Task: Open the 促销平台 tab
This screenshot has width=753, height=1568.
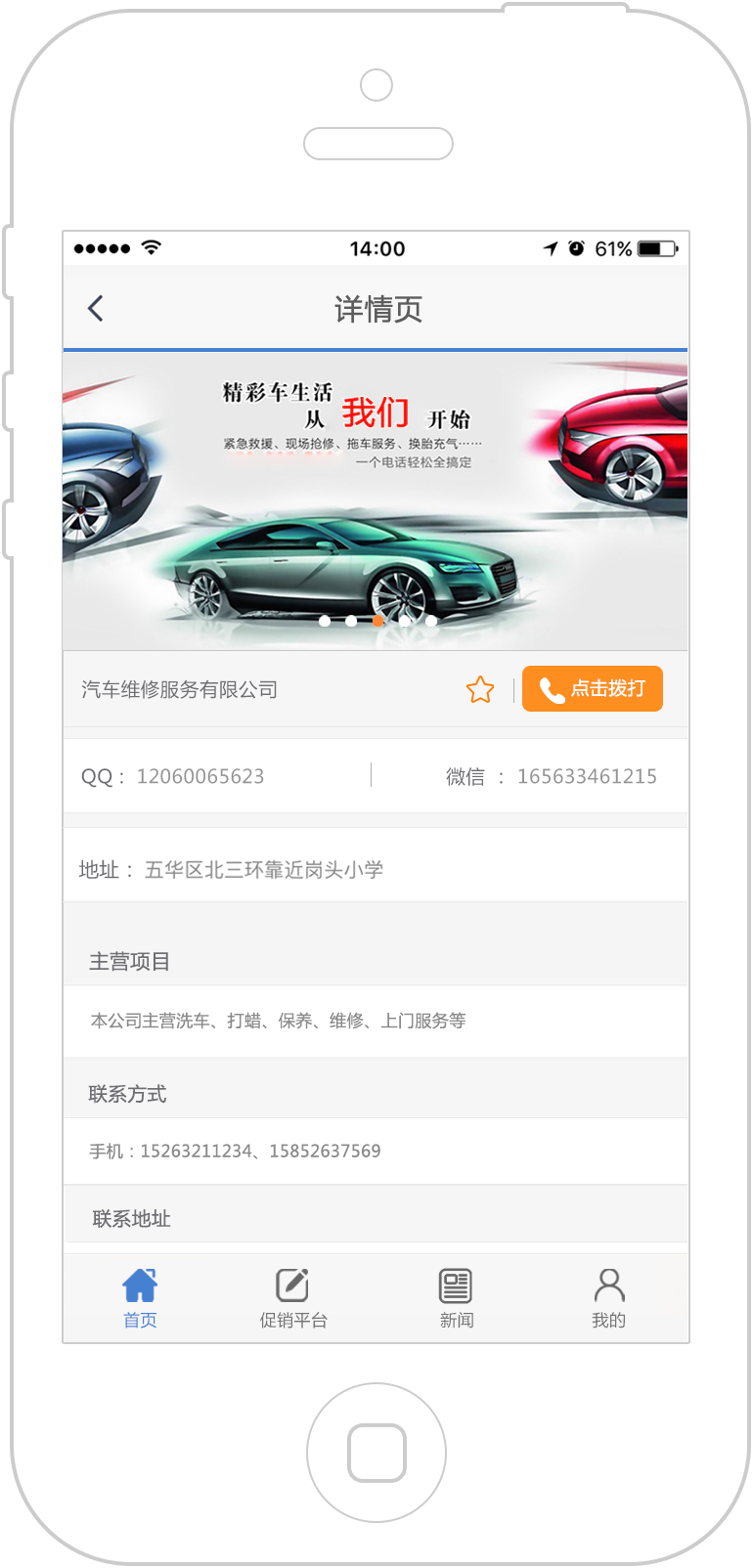Action: (x=292, y=1297)
